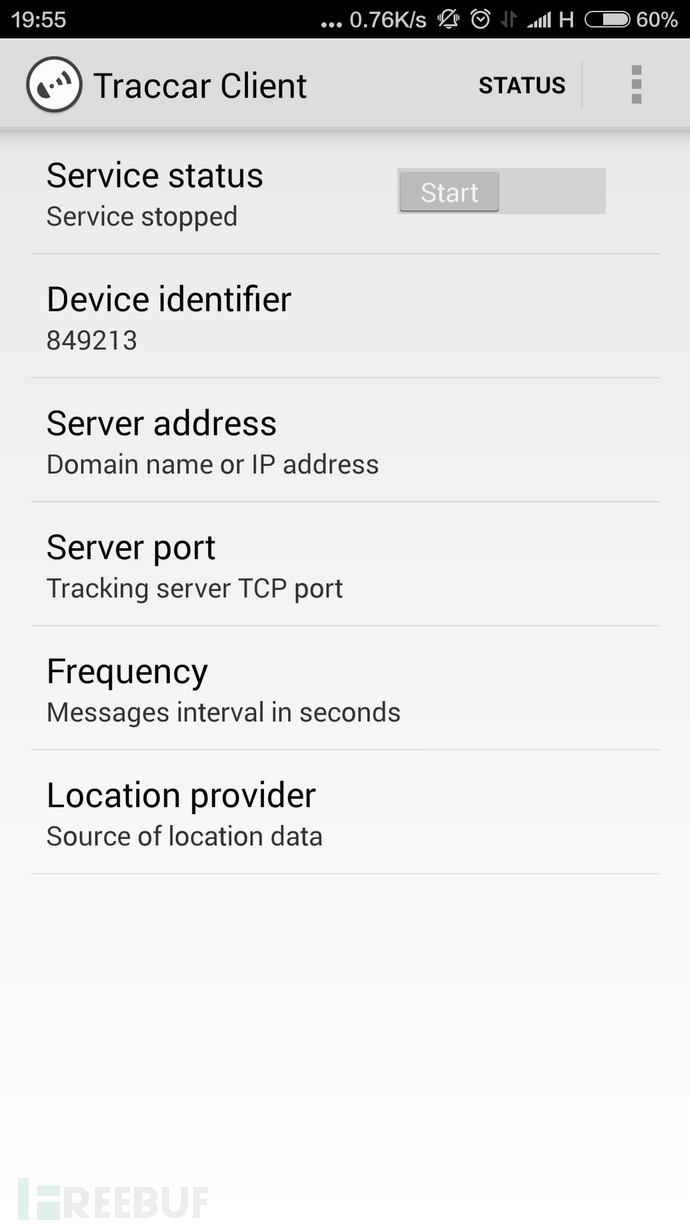Edit the Server address setting
This screenshot has height=1227, width=690.
[x=344, y=441]
